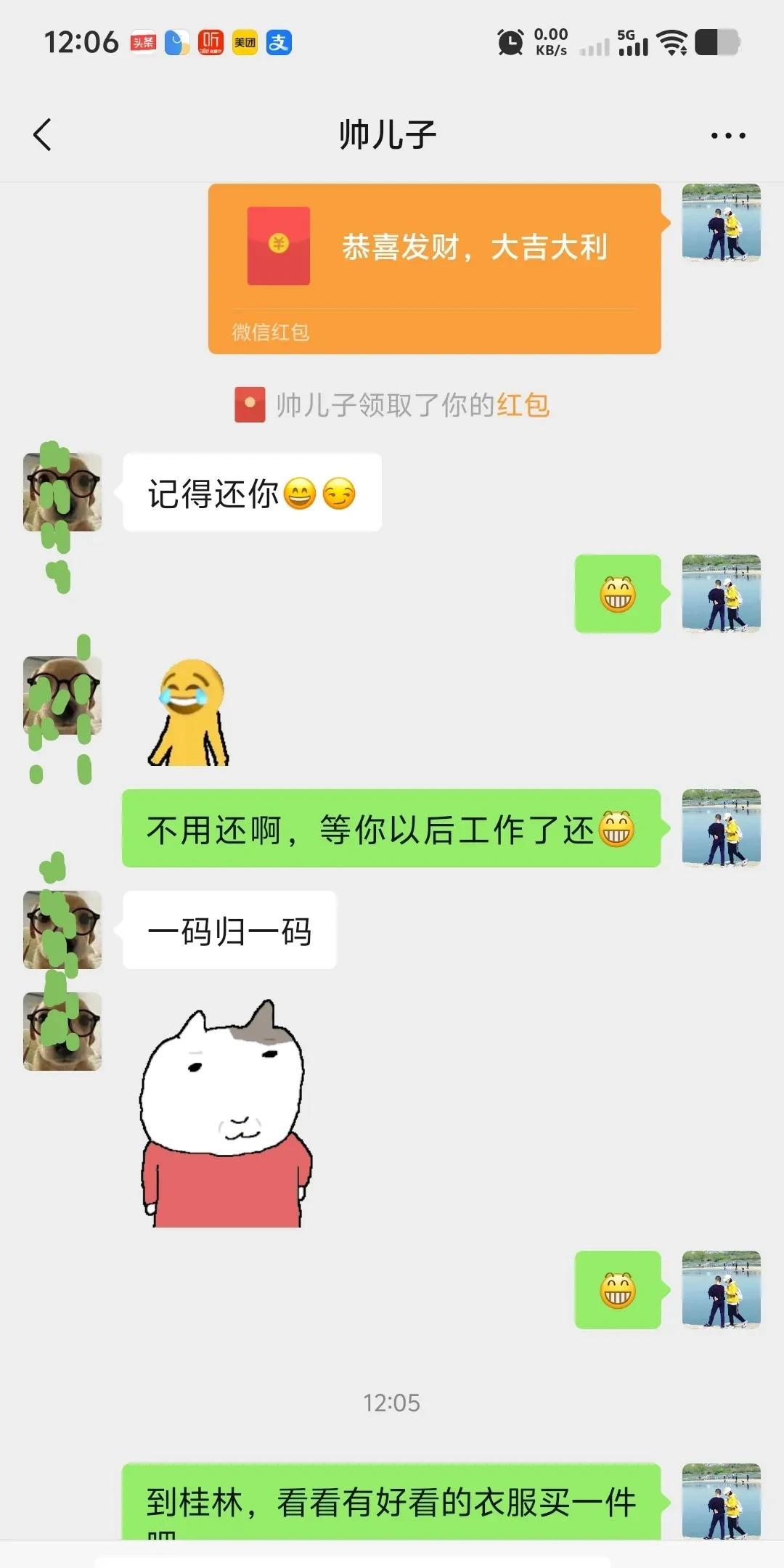Go back from the 帅儿子 chat
This screenshot has width=784, height=1568.
pyautogui.click(x=43, y=135)
